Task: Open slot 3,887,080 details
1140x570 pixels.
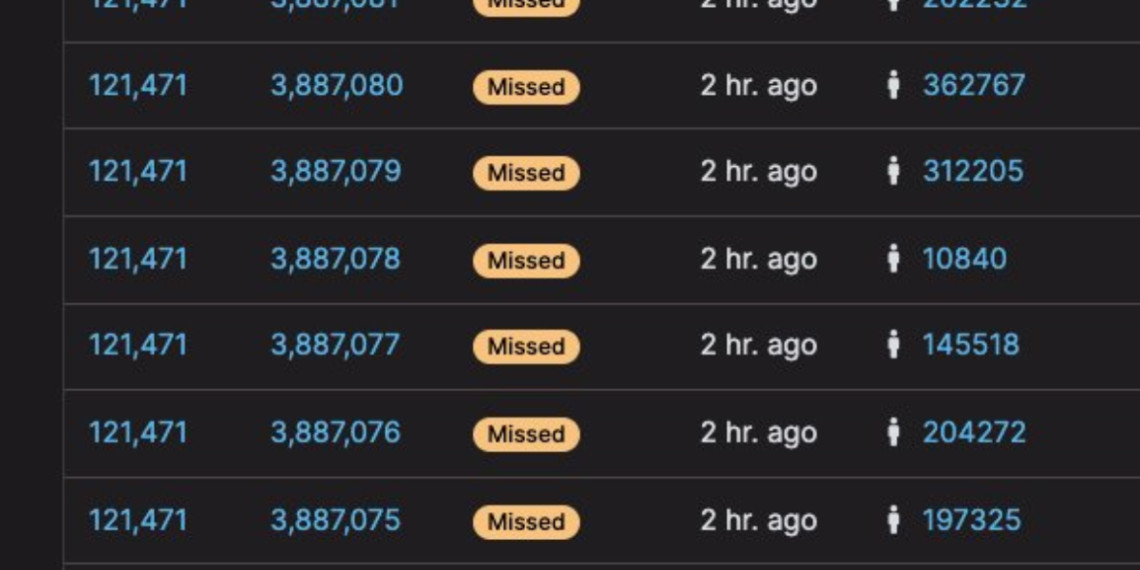Action: click(x=336, y=85)
